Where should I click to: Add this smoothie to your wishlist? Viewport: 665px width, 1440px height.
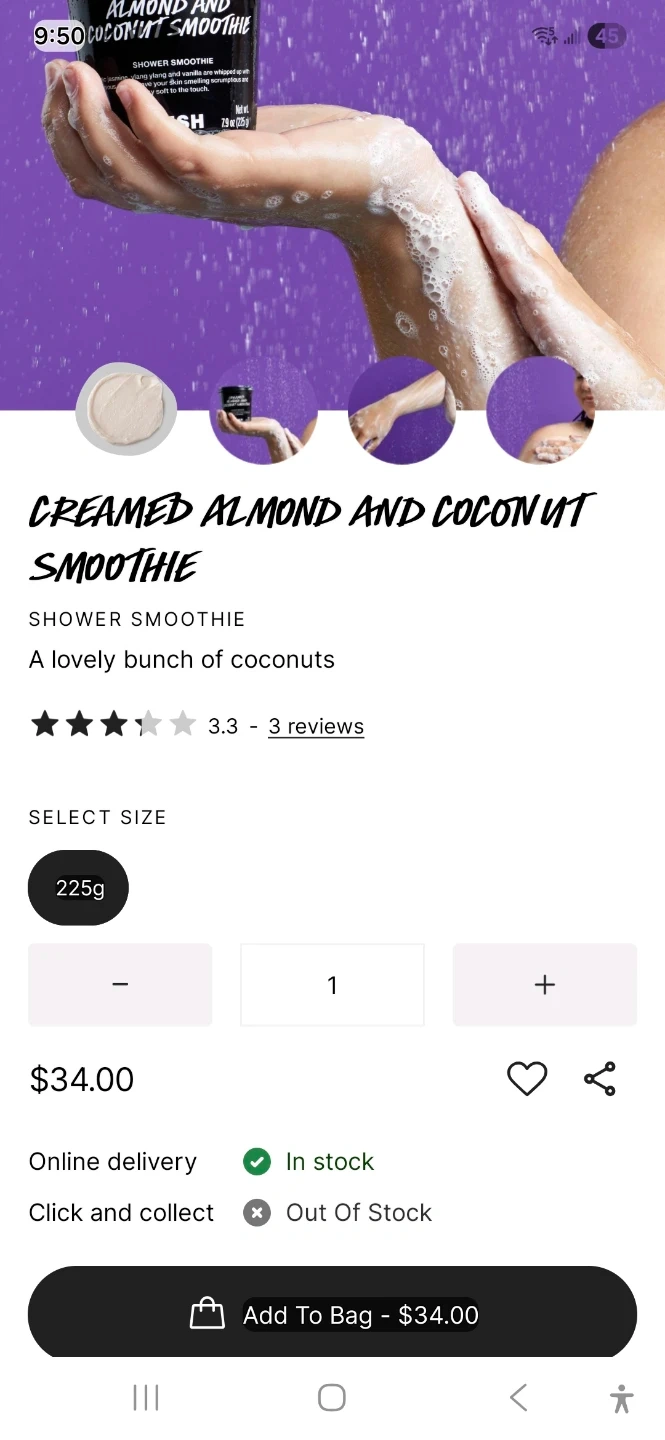pos(527,1079)
